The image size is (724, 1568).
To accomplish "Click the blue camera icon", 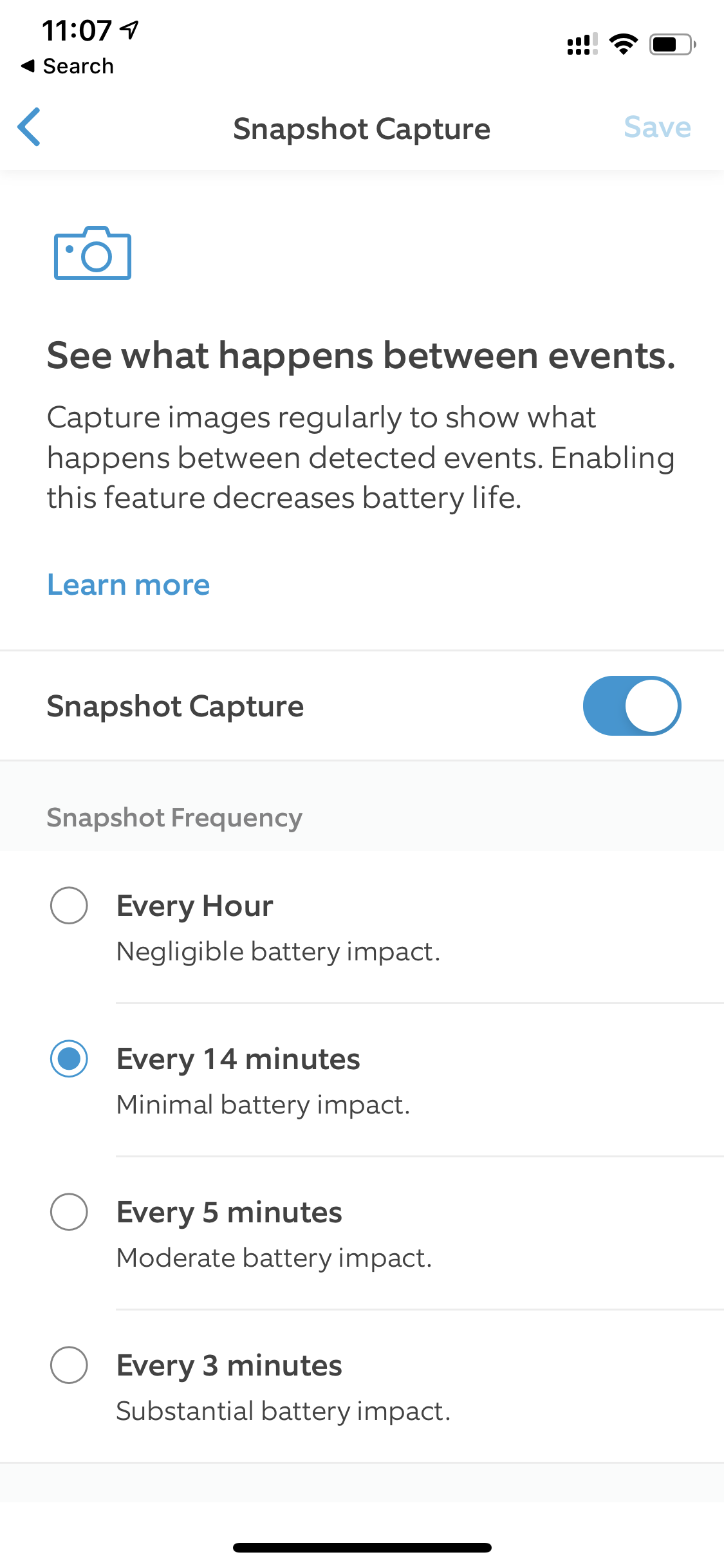I will point(92,256).
